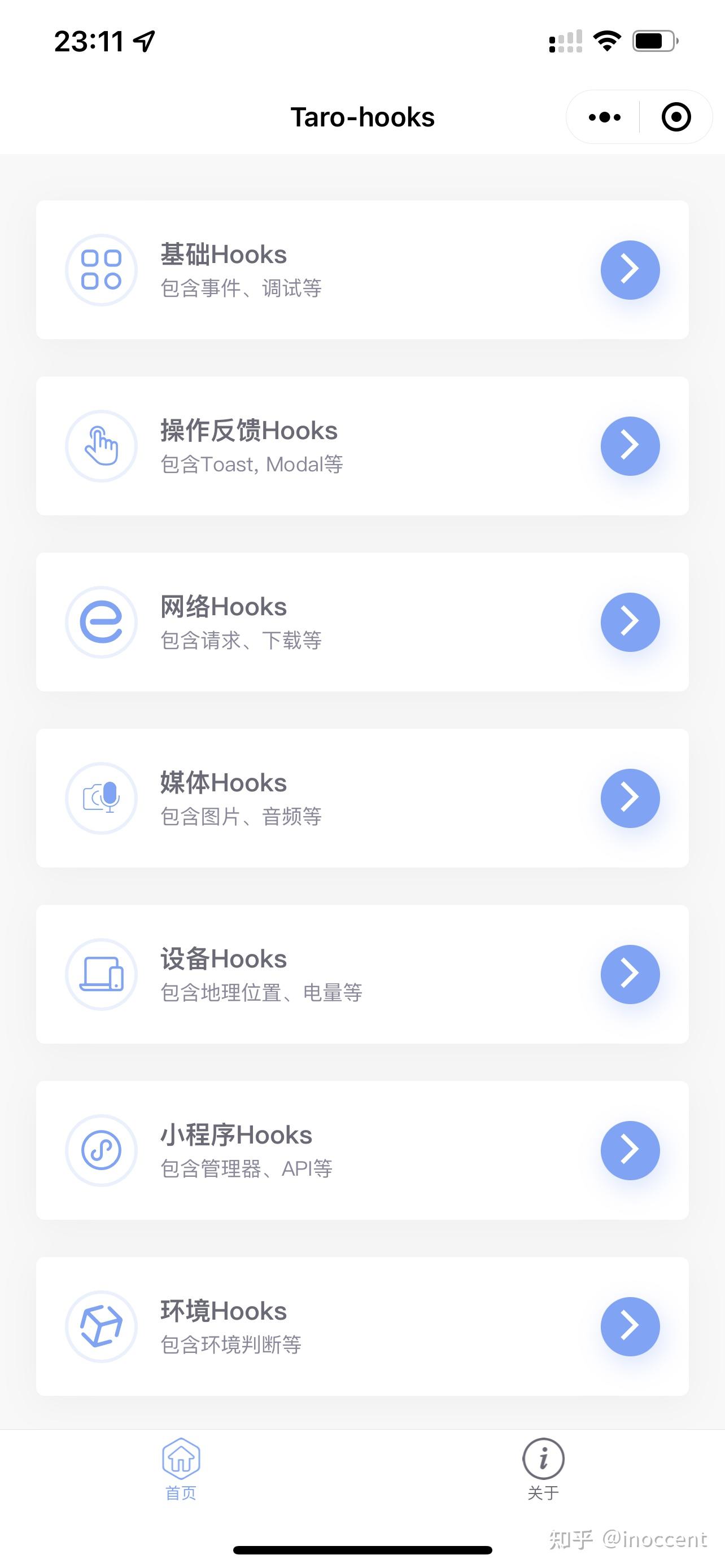Select the microphone icon on 媒体Hooks card
The width and height of the screenshot is (725, 1568).
click(x=101, y=798)
